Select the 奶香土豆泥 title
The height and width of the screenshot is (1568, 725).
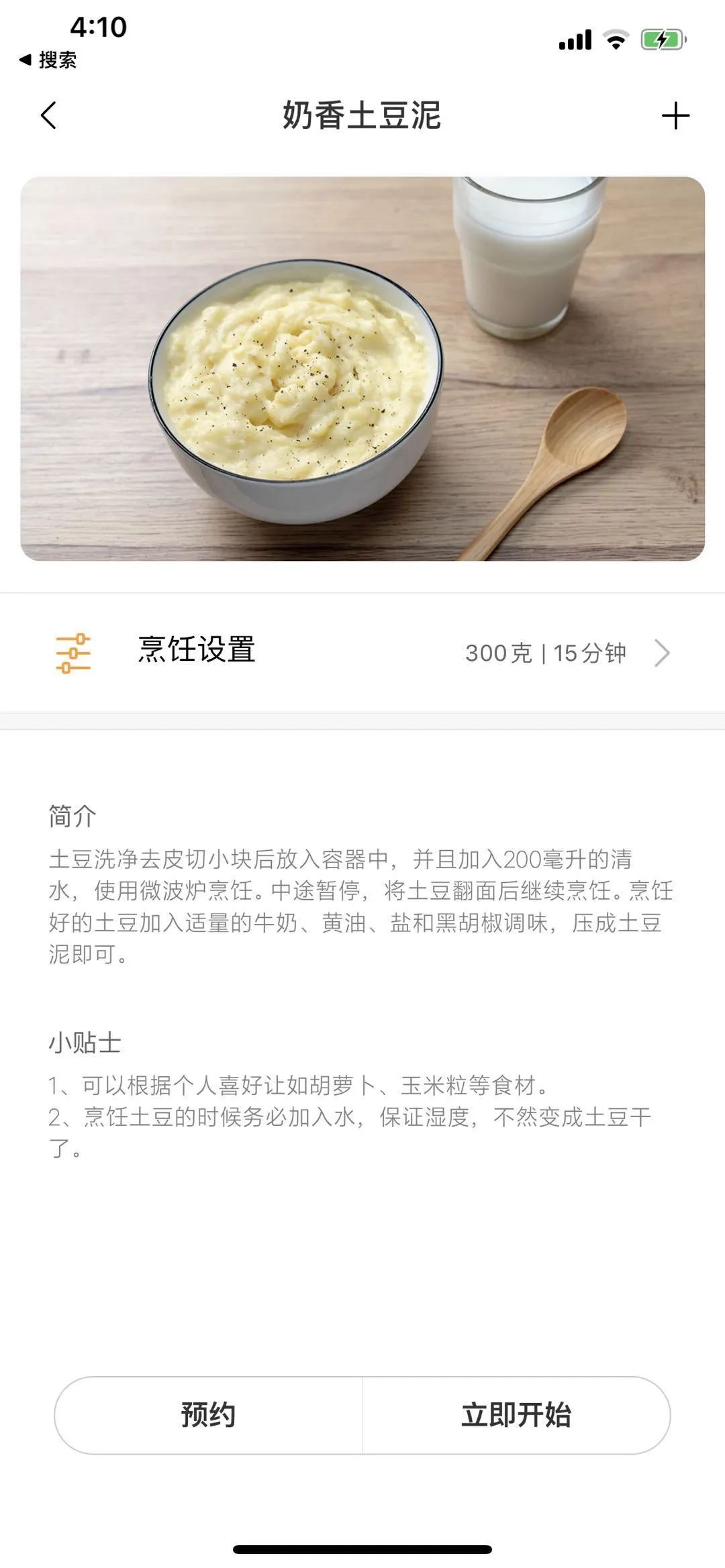[362, 114]
